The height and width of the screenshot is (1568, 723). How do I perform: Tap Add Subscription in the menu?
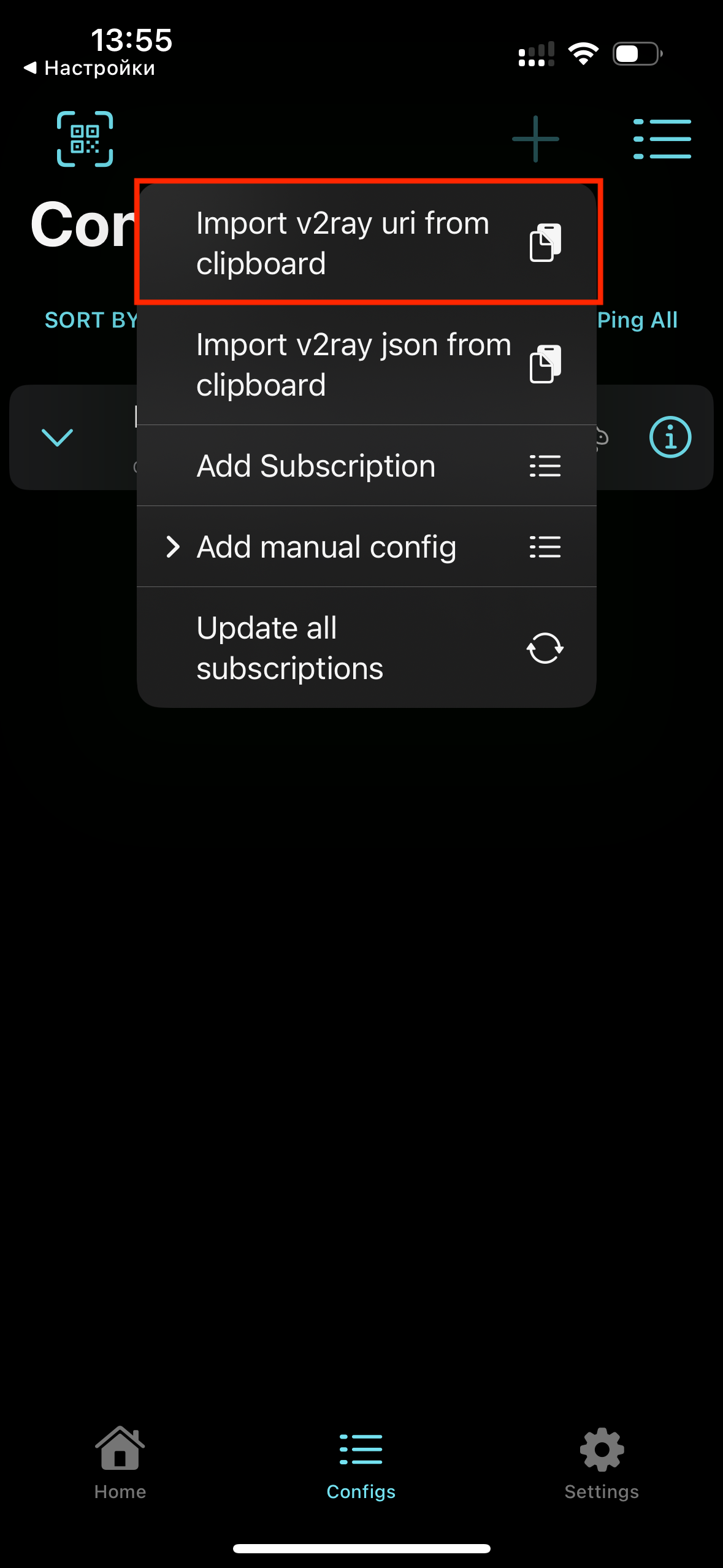(x=367, y=466)
